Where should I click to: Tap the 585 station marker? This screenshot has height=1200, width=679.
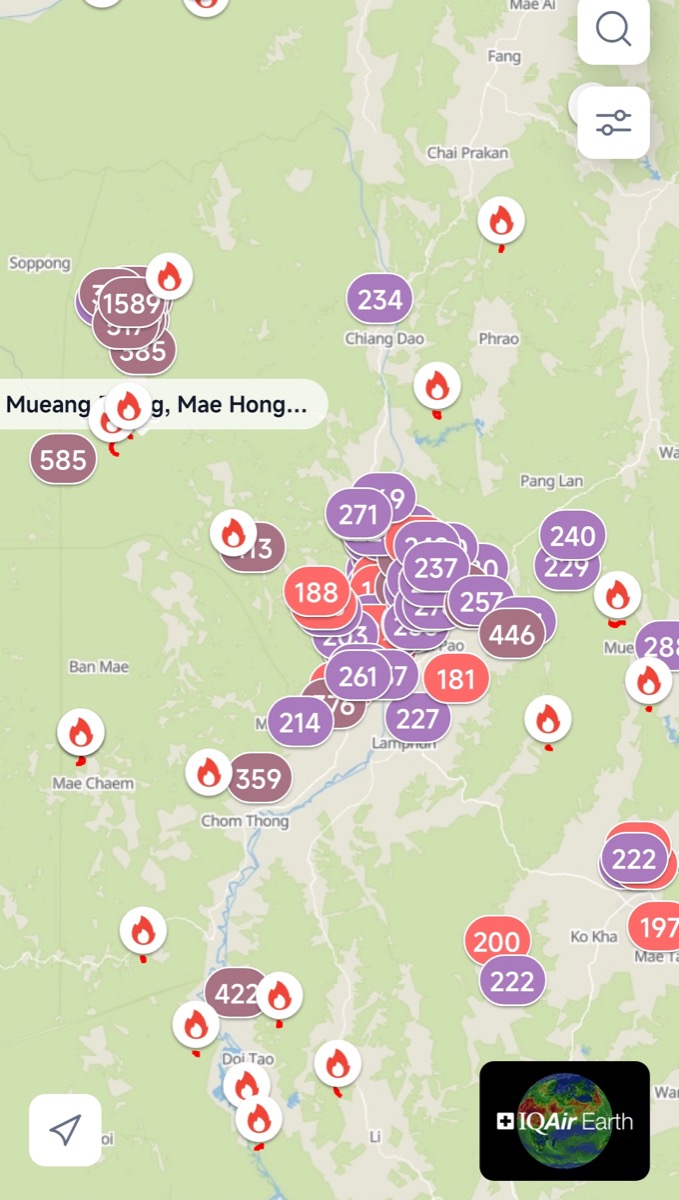click(x=63, y=460)
